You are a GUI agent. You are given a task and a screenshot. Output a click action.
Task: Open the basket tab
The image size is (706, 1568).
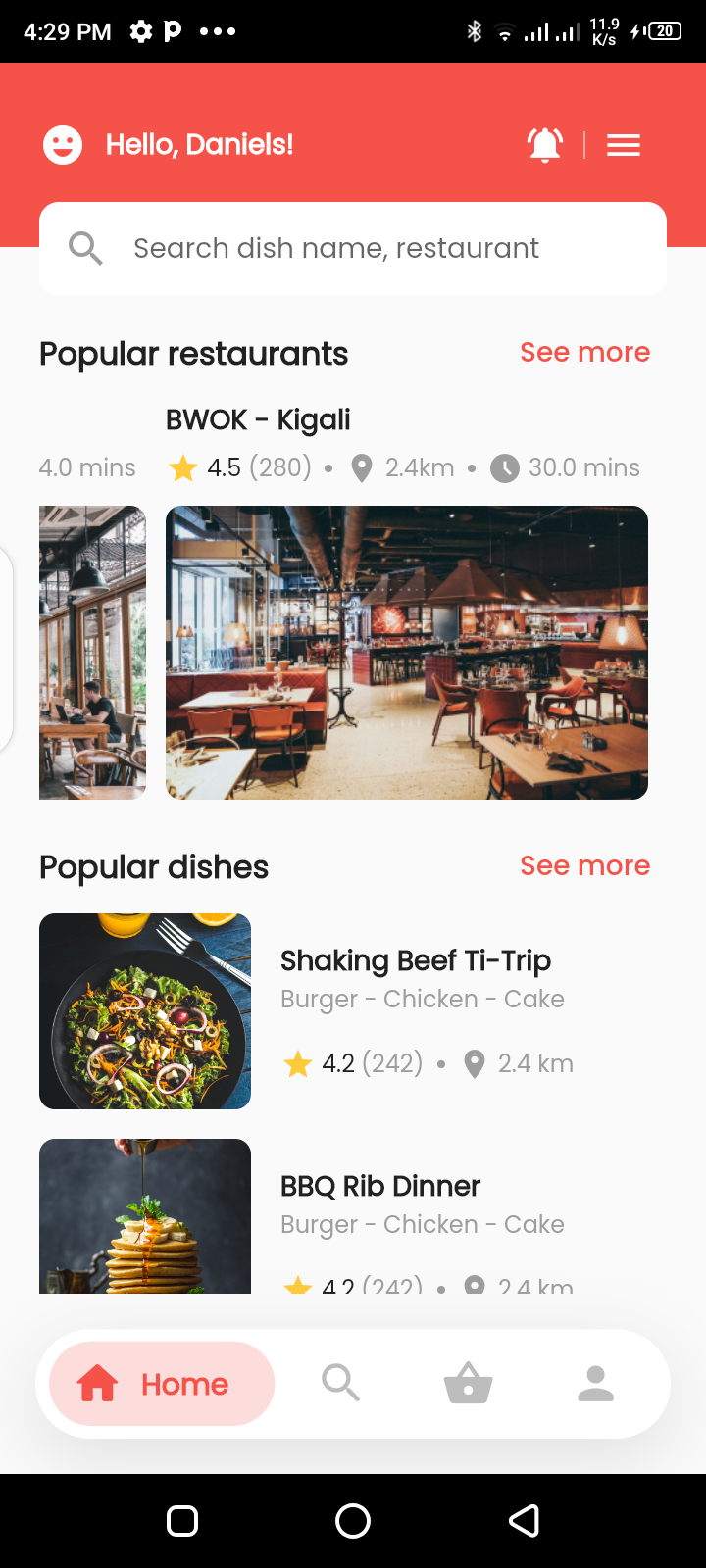[x=468, y=1384]
